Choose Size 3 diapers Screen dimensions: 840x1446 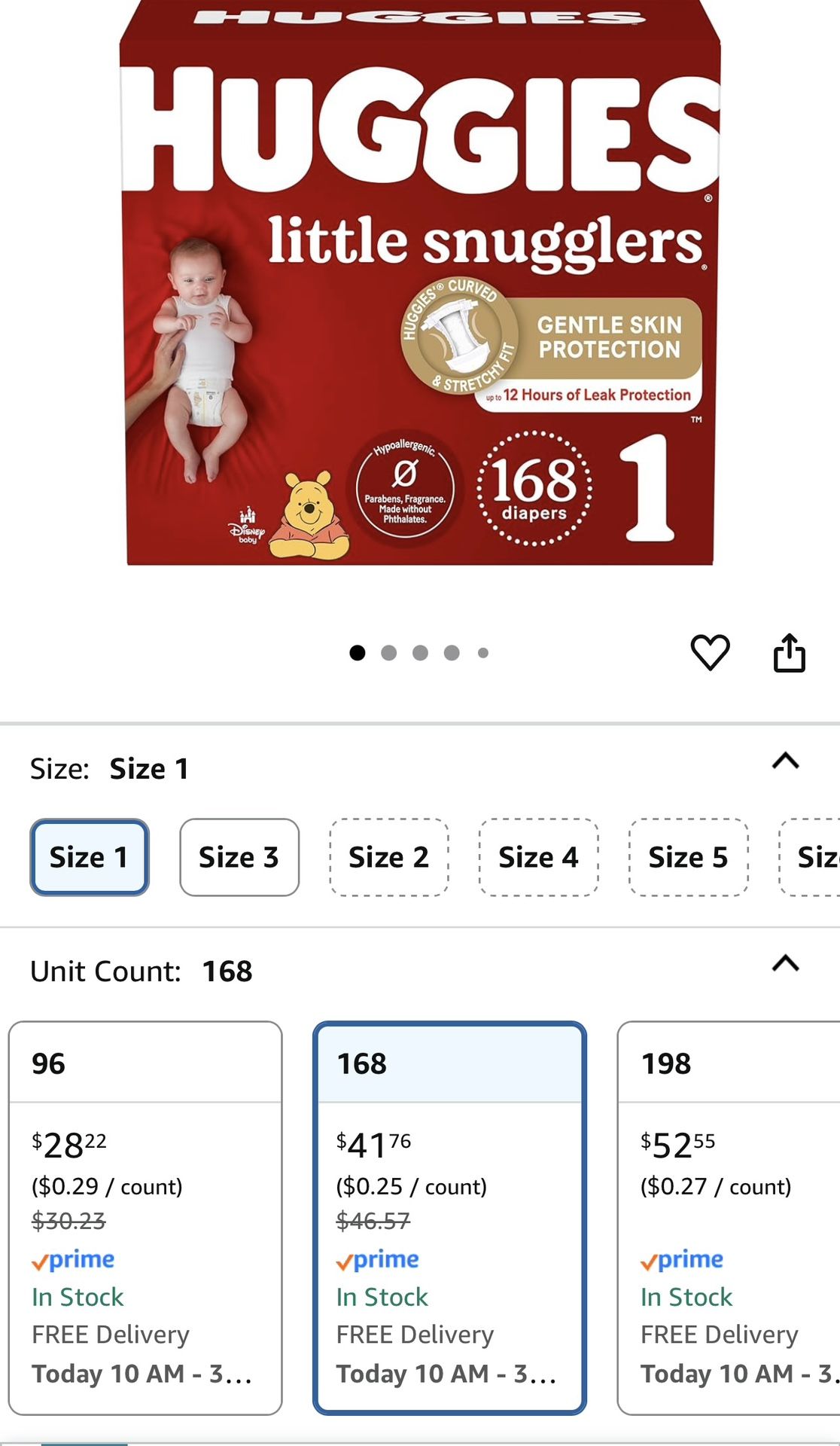239,857
